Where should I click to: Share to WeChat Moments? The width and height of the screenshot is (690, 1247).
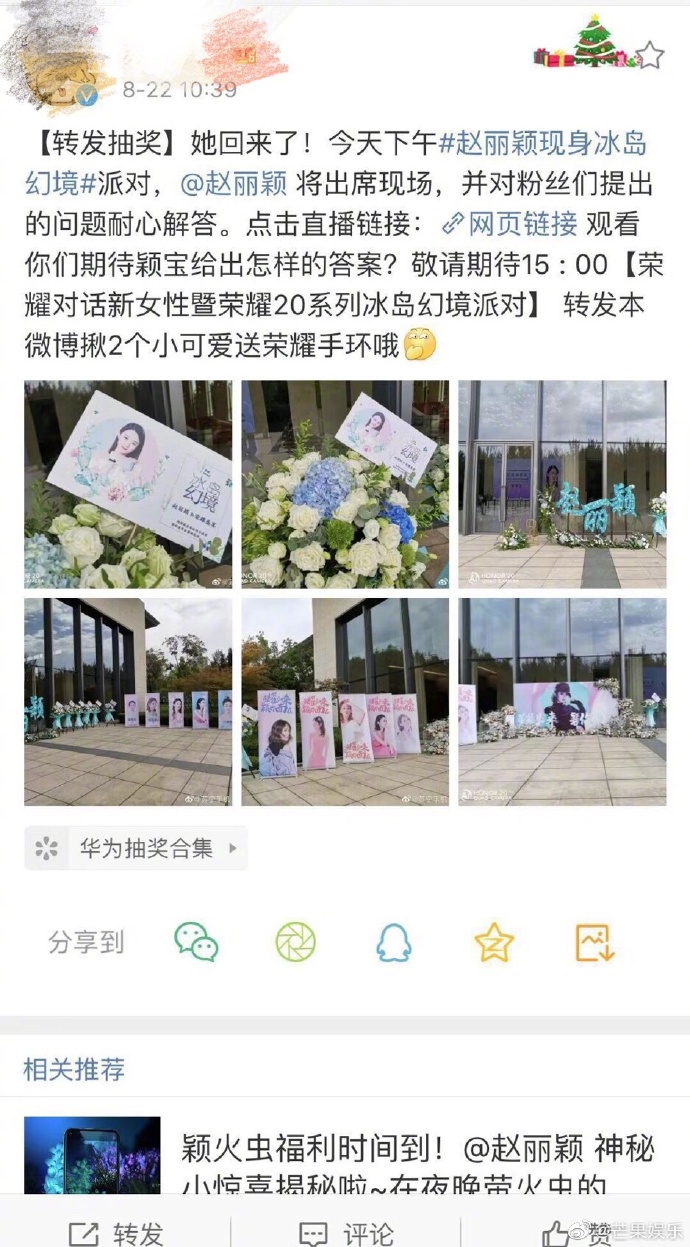296,942
